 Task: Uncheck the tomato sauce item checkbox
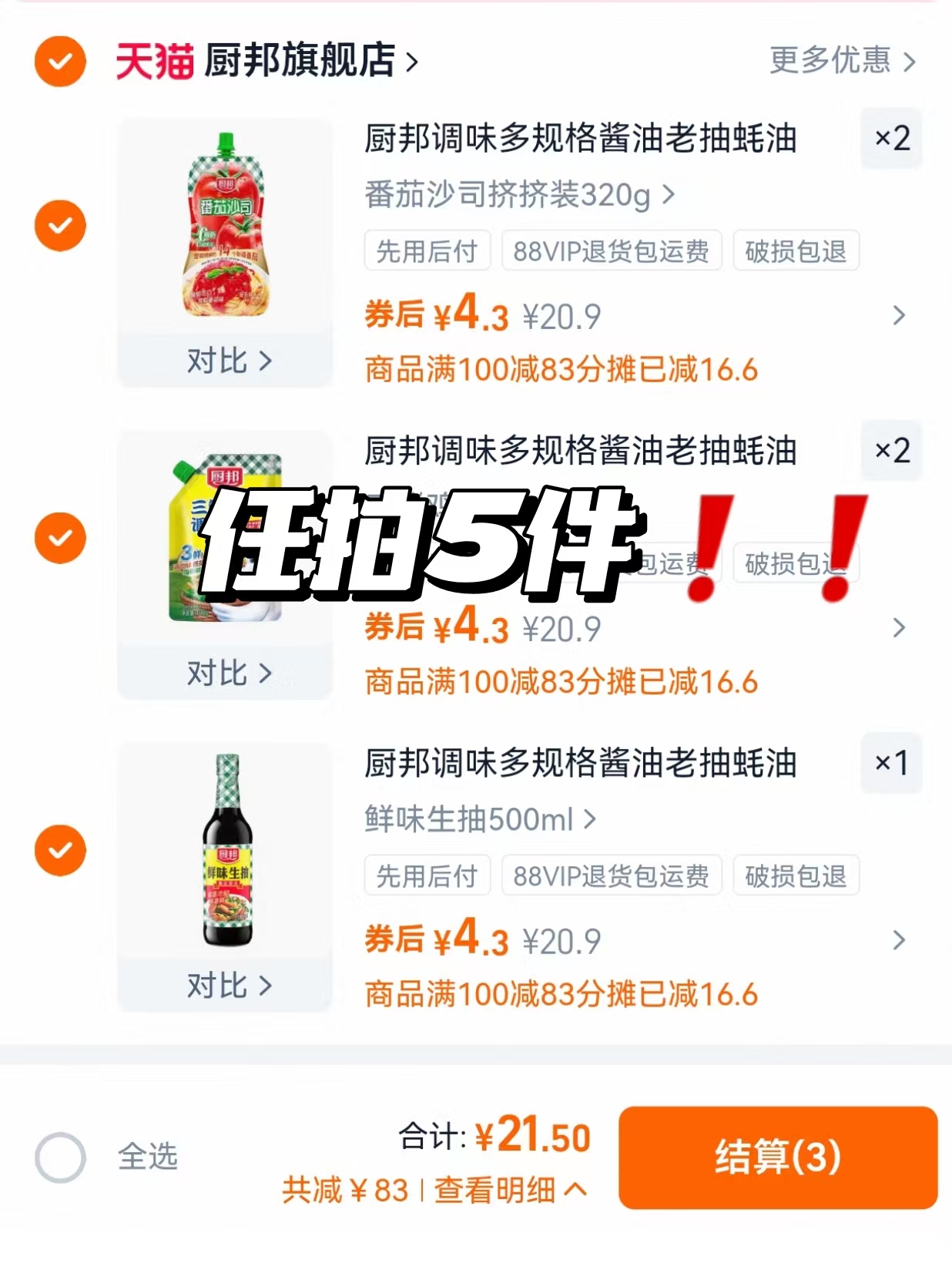59,223
